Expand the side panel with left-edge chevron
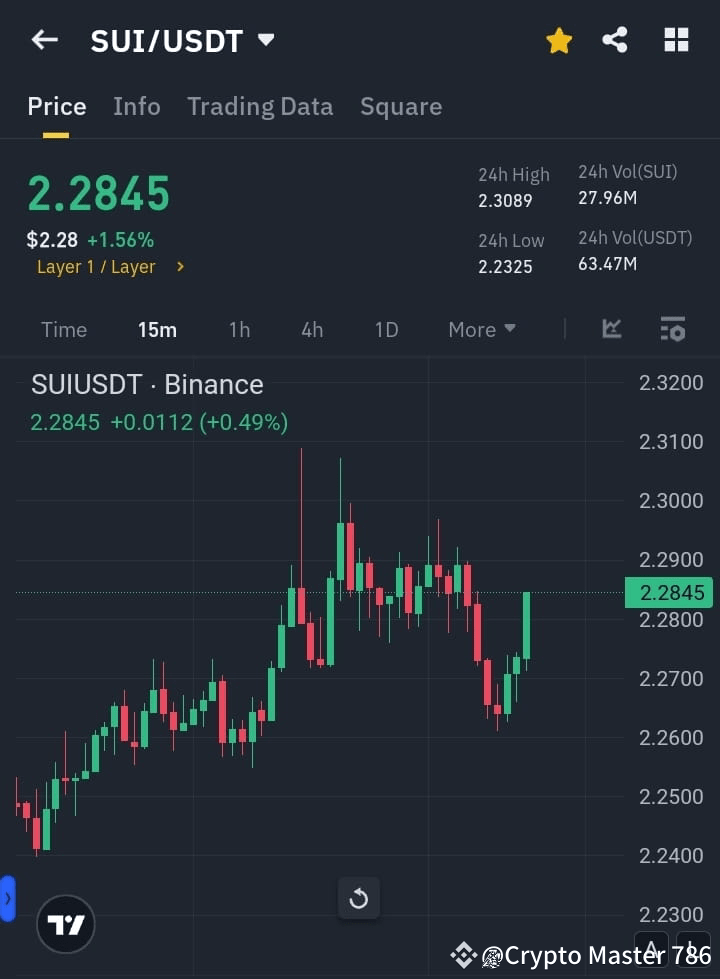This screenshot has width=720, height=979. pos(8,898)
